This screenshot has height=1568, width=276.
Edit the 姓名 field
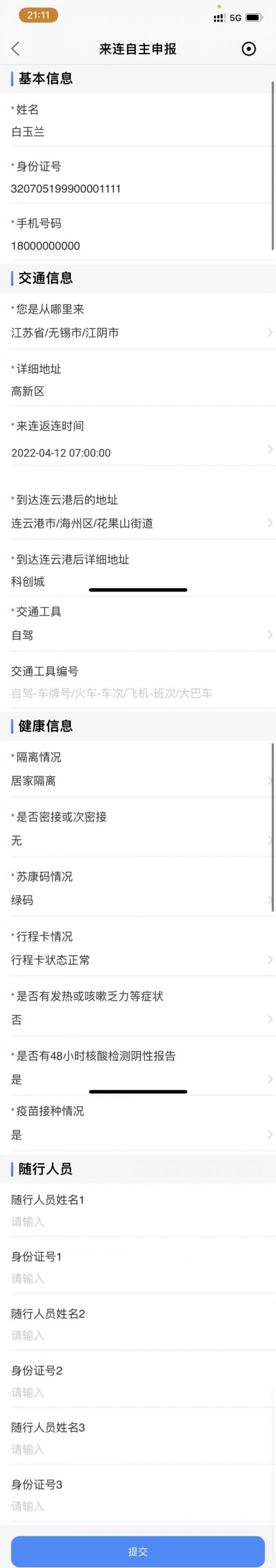pyautogui.click(x=138, y=132)
